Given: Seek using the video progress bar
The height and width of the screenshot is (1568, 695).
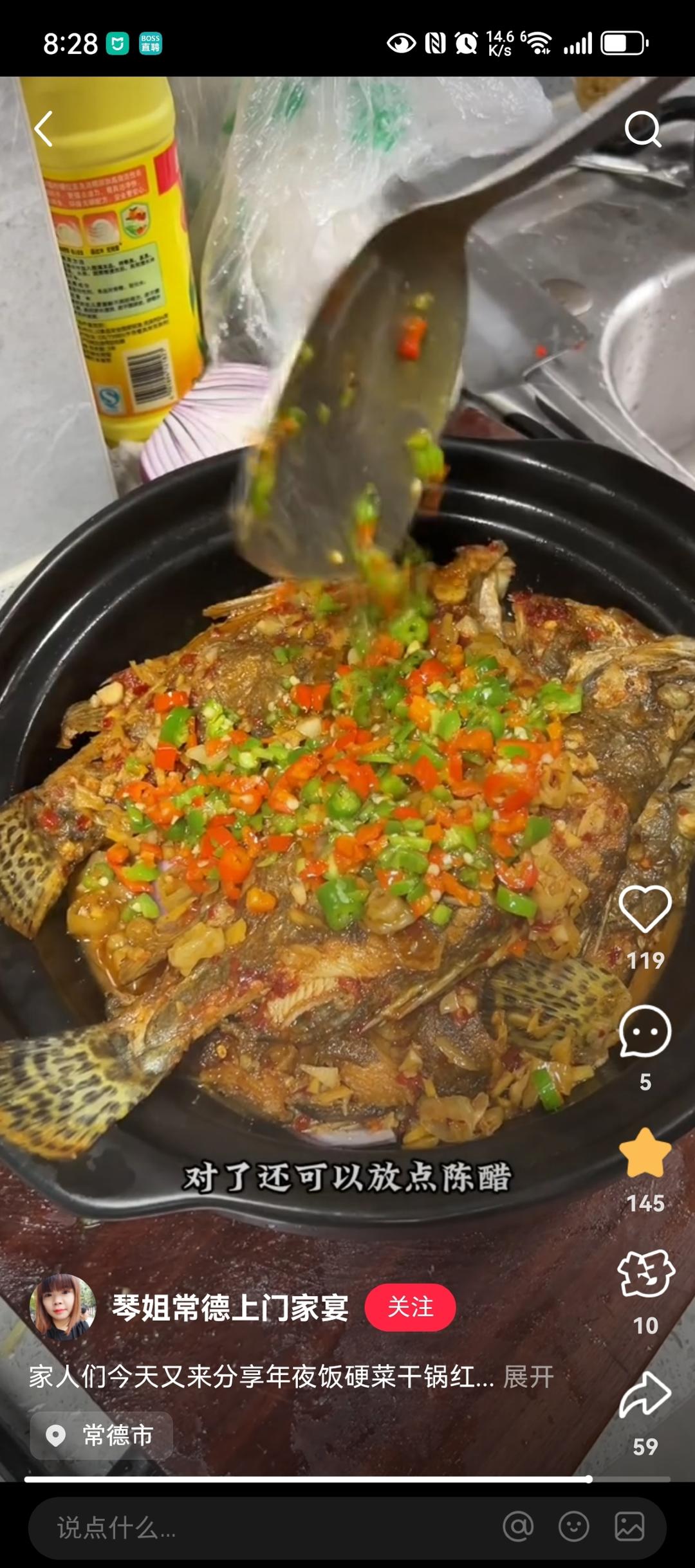Looking at the screenshot, I should point(347,1480).
